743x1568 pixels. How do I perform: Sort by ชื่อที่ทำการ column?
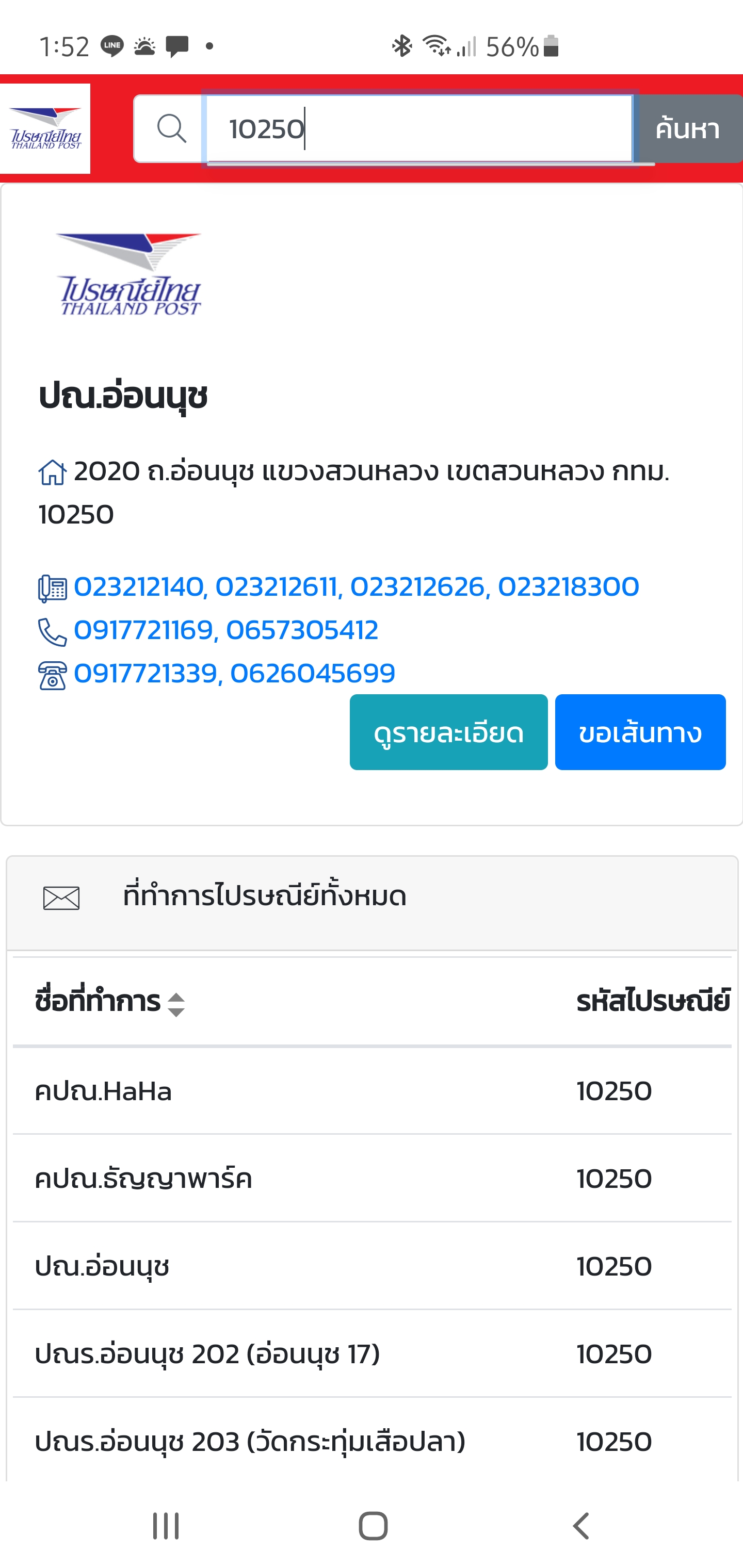click(x=110, y=1002)
